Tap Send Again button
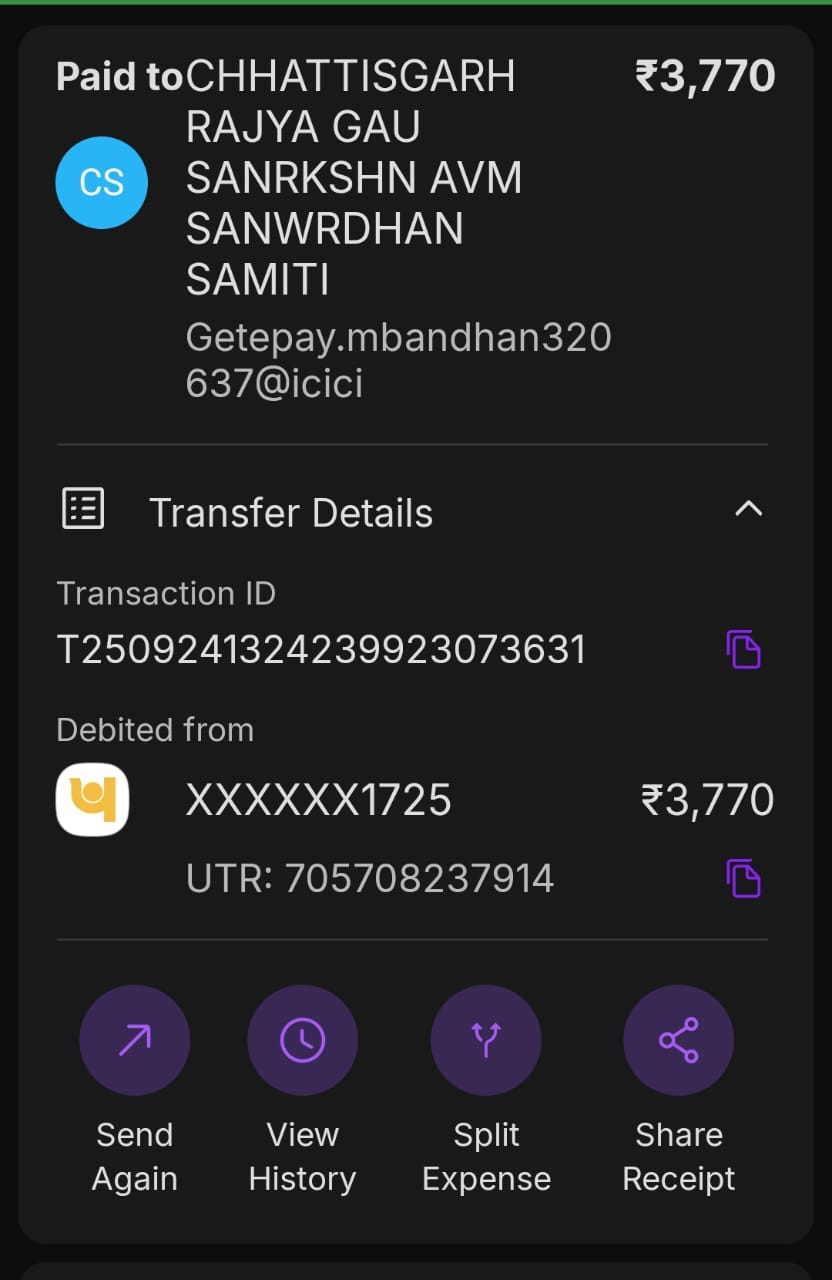This screenshot has width=832, height=1280. (x=134, y=1041)
